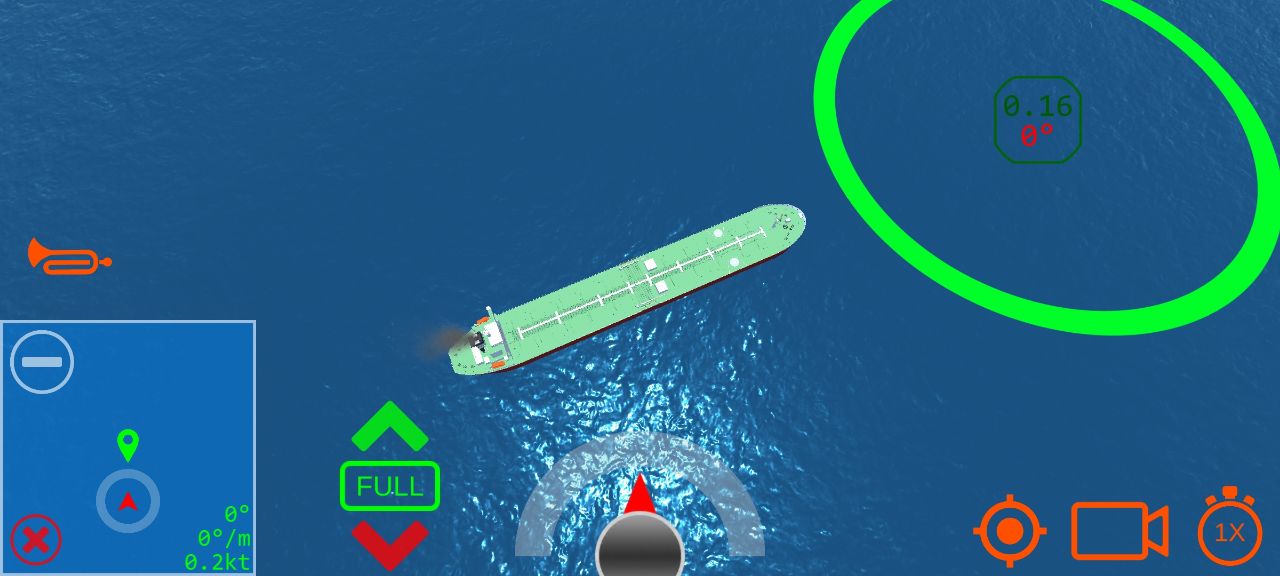1280x576 pixels.
Task: Close the minimap with red X
Action: 36,541
